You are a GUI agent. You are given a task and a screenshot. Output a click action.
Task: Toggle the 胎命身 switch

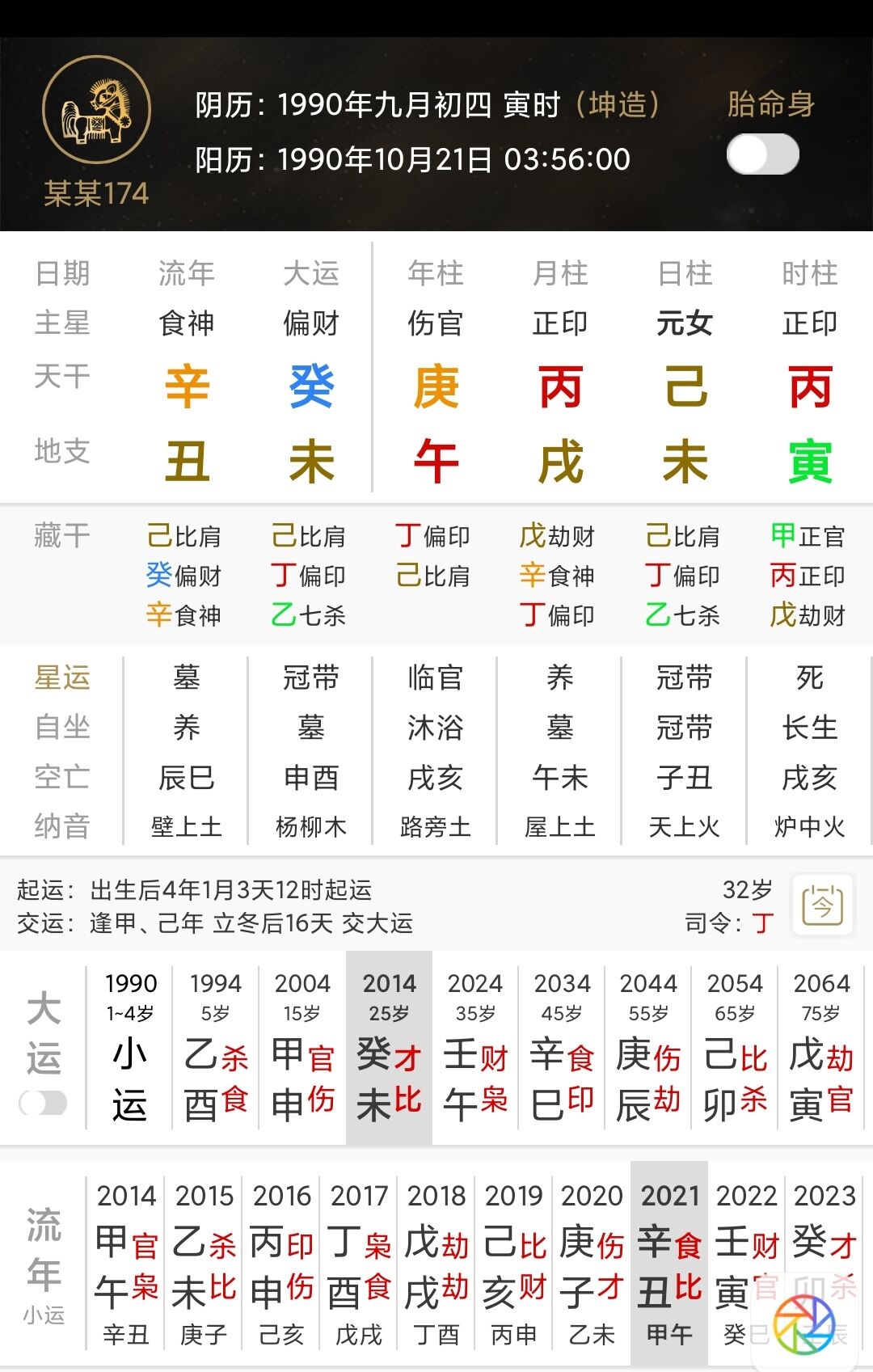[762, 154]
